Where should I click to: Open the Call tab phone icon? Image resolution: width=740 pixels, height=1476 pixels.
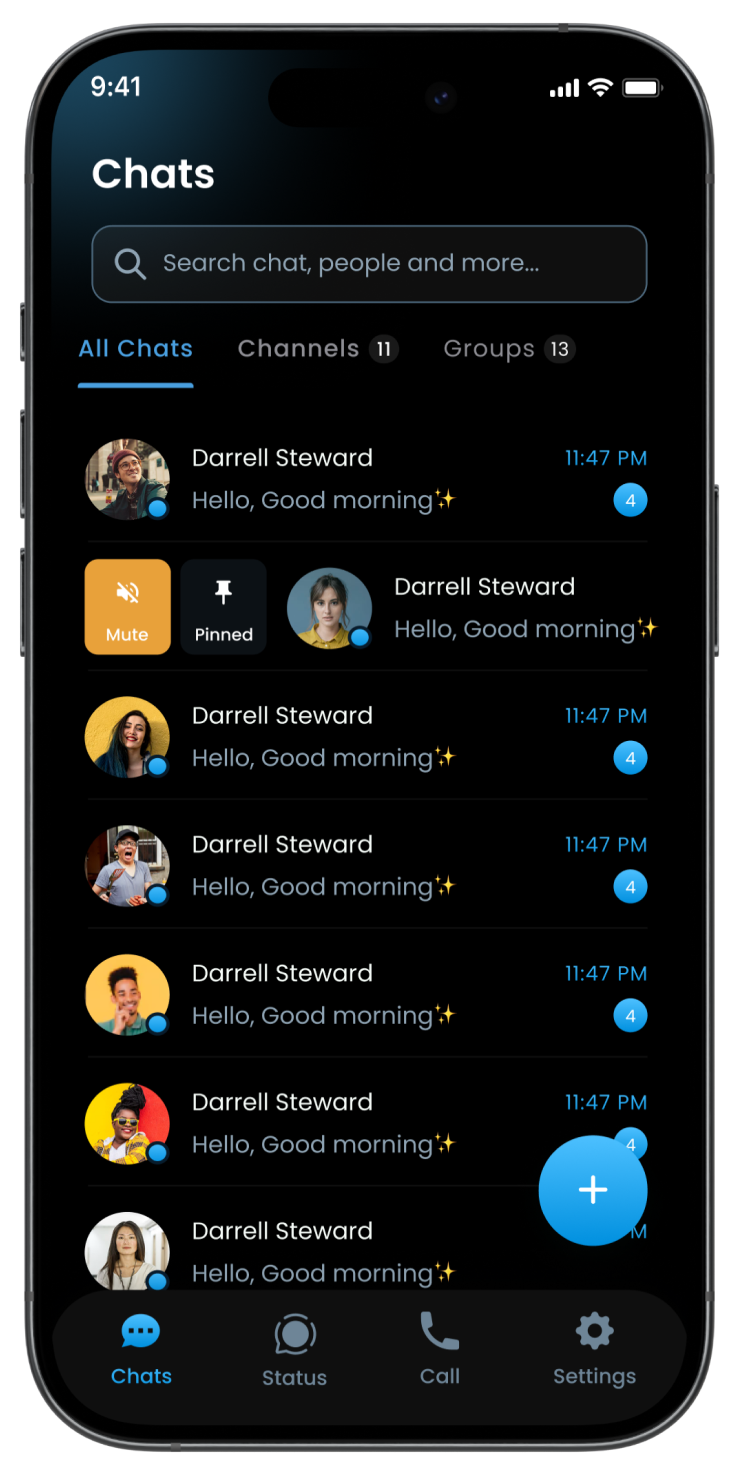point(440,1331)
